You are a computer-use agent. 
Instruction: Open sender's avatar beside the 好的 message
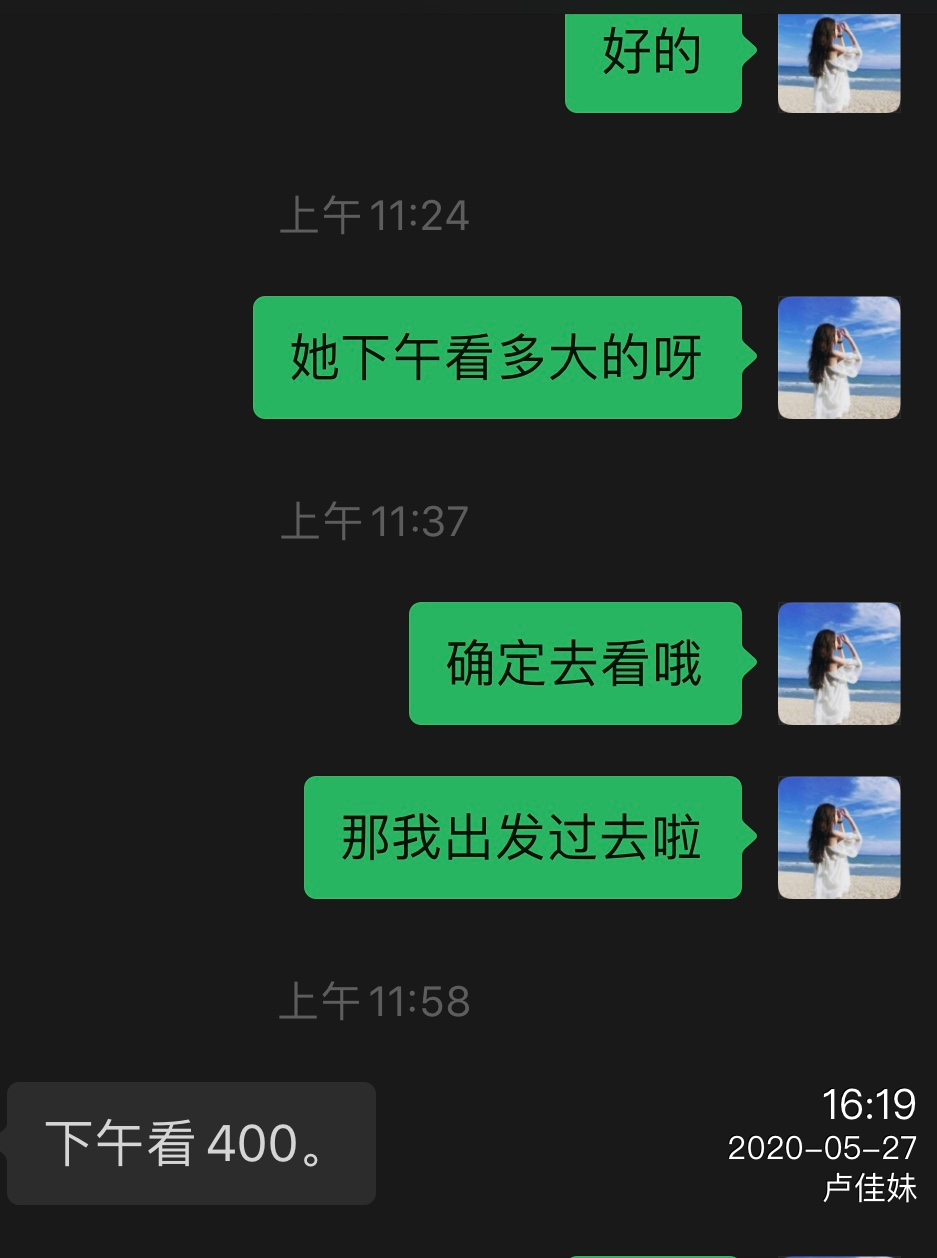pyautogui.click(x=839, y=62)
